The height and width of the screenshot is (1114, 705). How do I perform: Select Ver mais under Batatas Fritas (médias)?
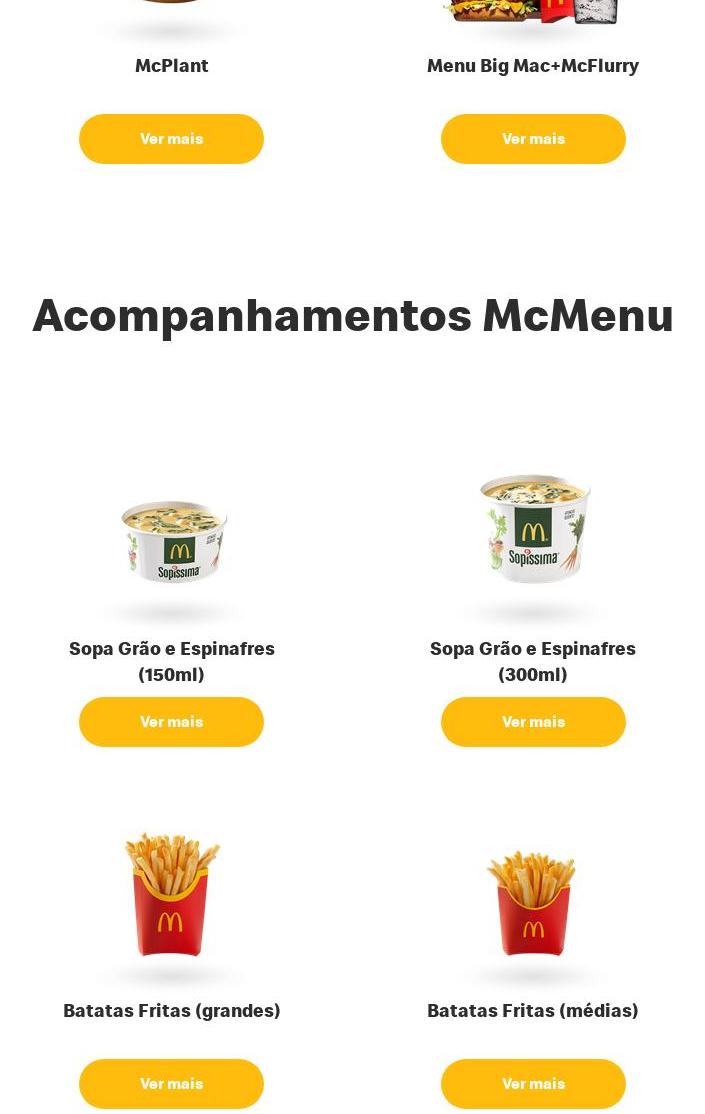coord(533,1084)
